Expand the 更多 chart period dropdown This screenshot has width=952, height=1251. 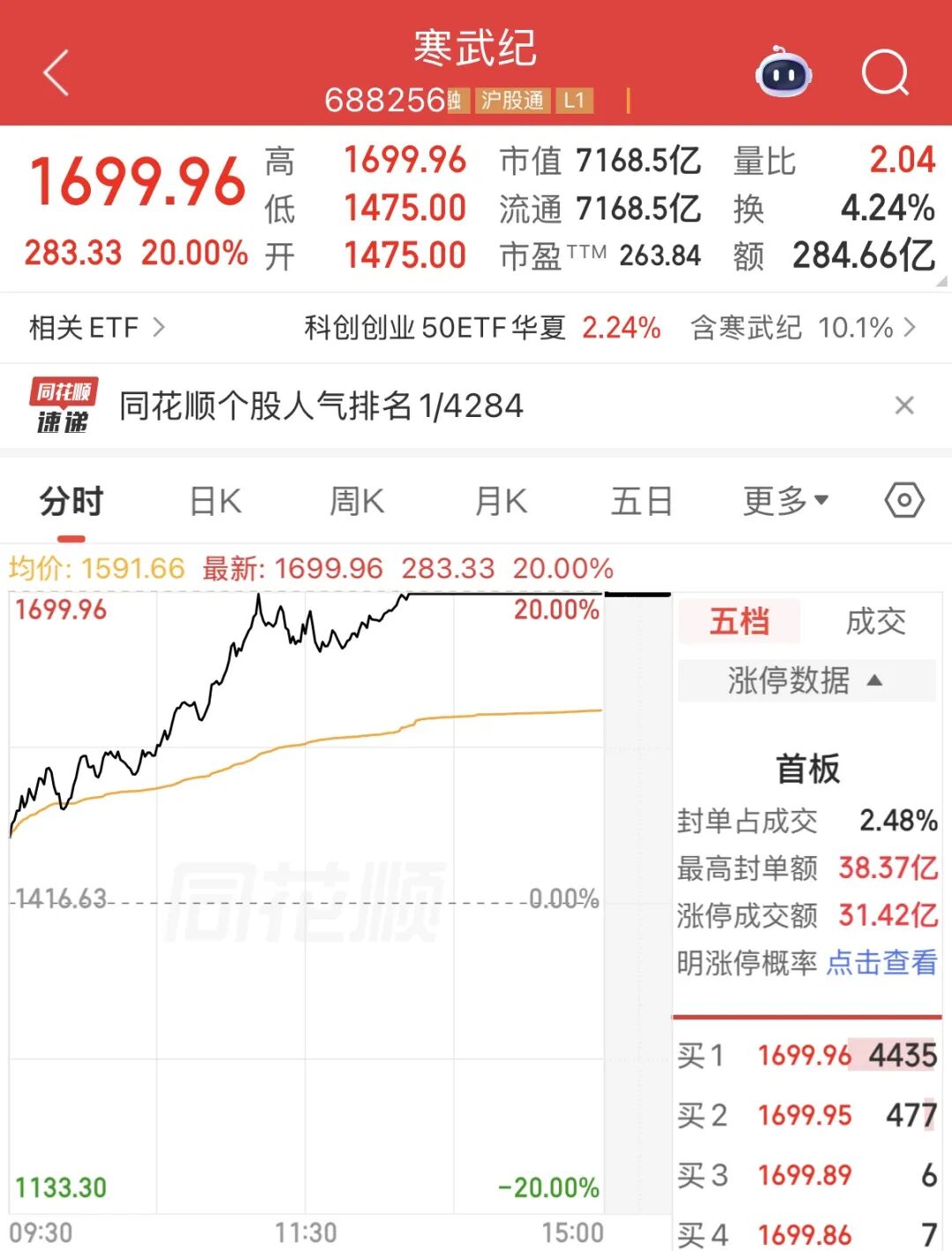coord(785,502)
